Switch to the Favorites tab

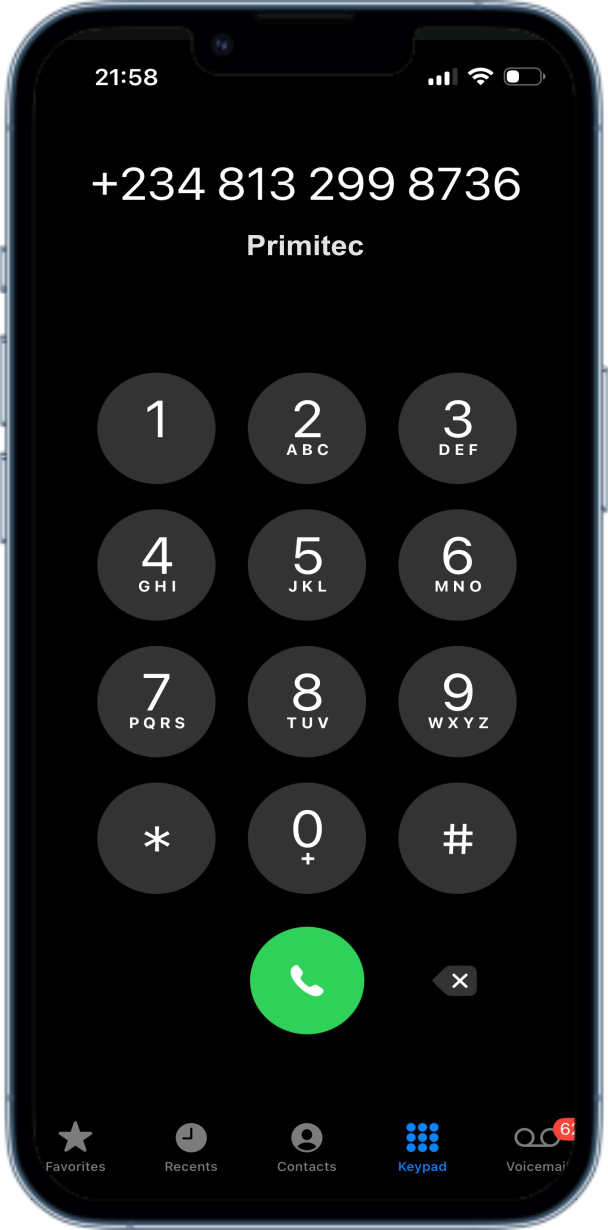75,1146
